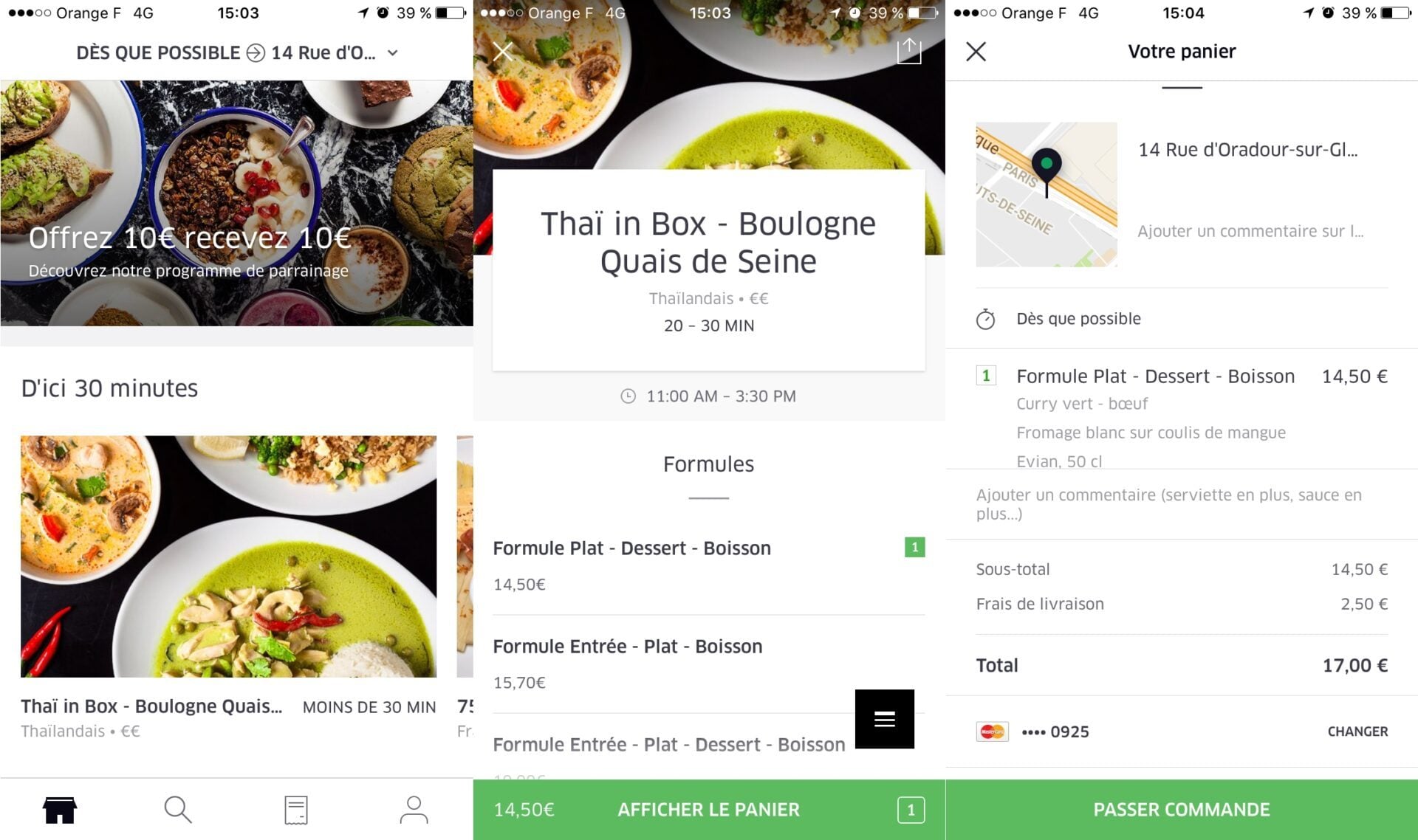1418x840 pixels.
Task: Close the Thaï in Box restaurant page
Action: pyautogui.click(x=503, y=52)
